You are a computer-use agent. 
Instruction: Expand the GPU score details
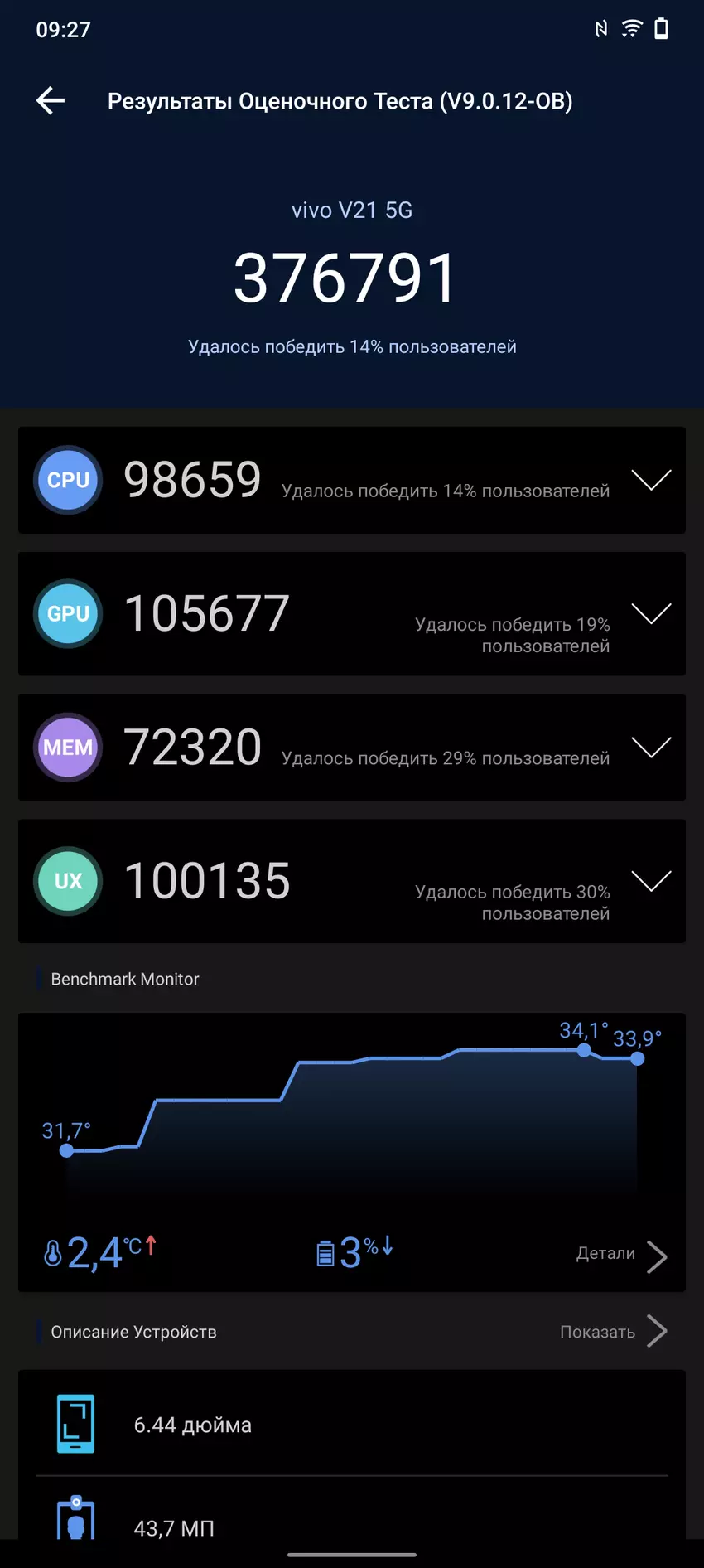tap(651, 613)
